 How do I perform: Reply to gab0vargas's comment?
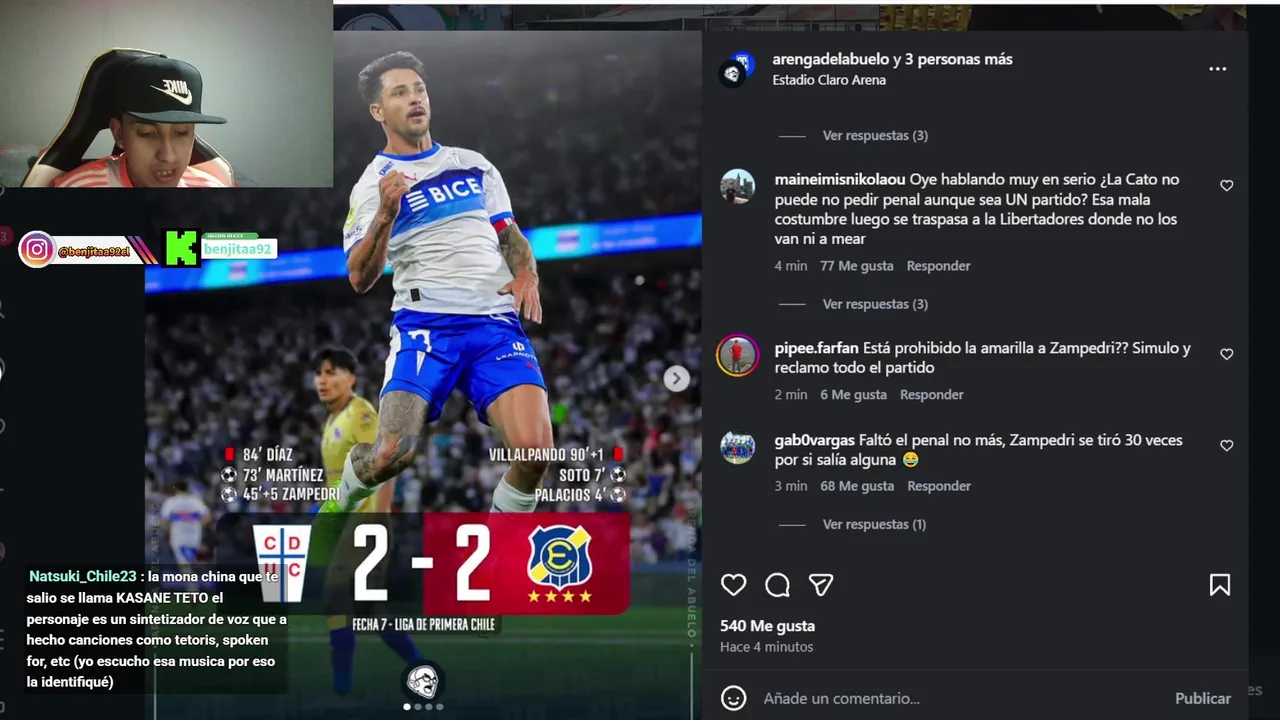coord(938,486)
